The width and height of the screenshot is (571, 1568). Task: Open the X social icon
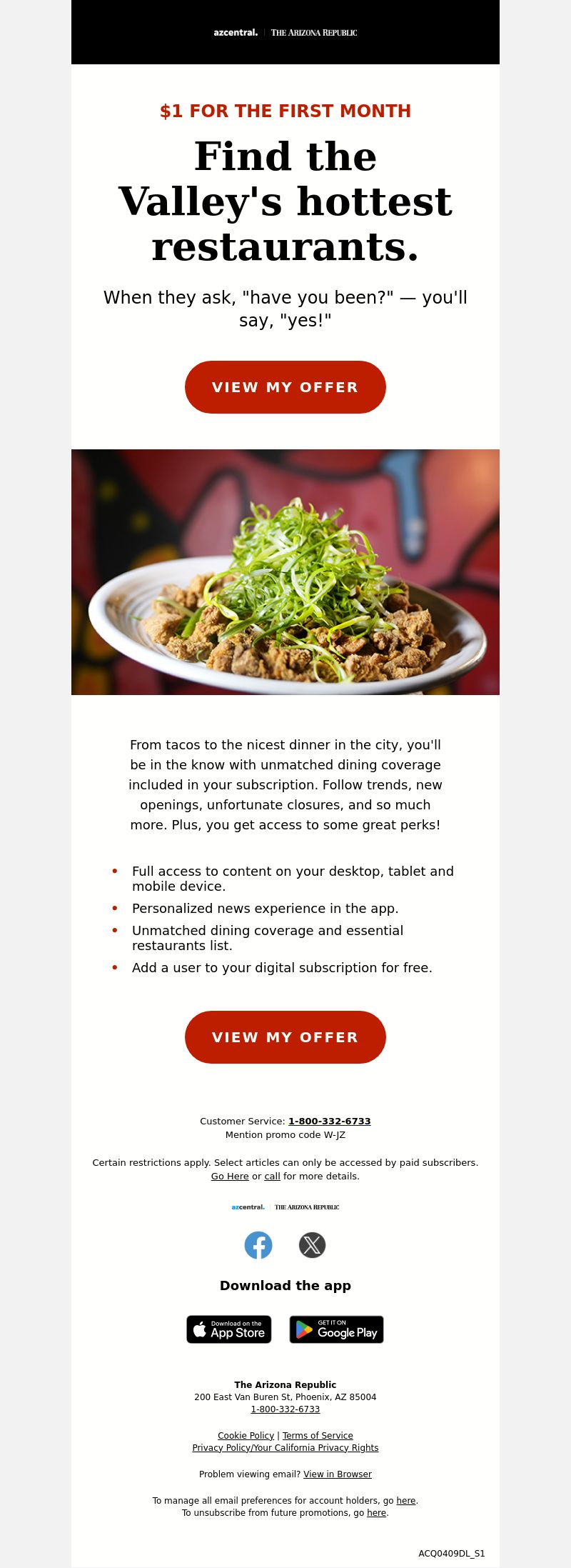pos(312,1245)
